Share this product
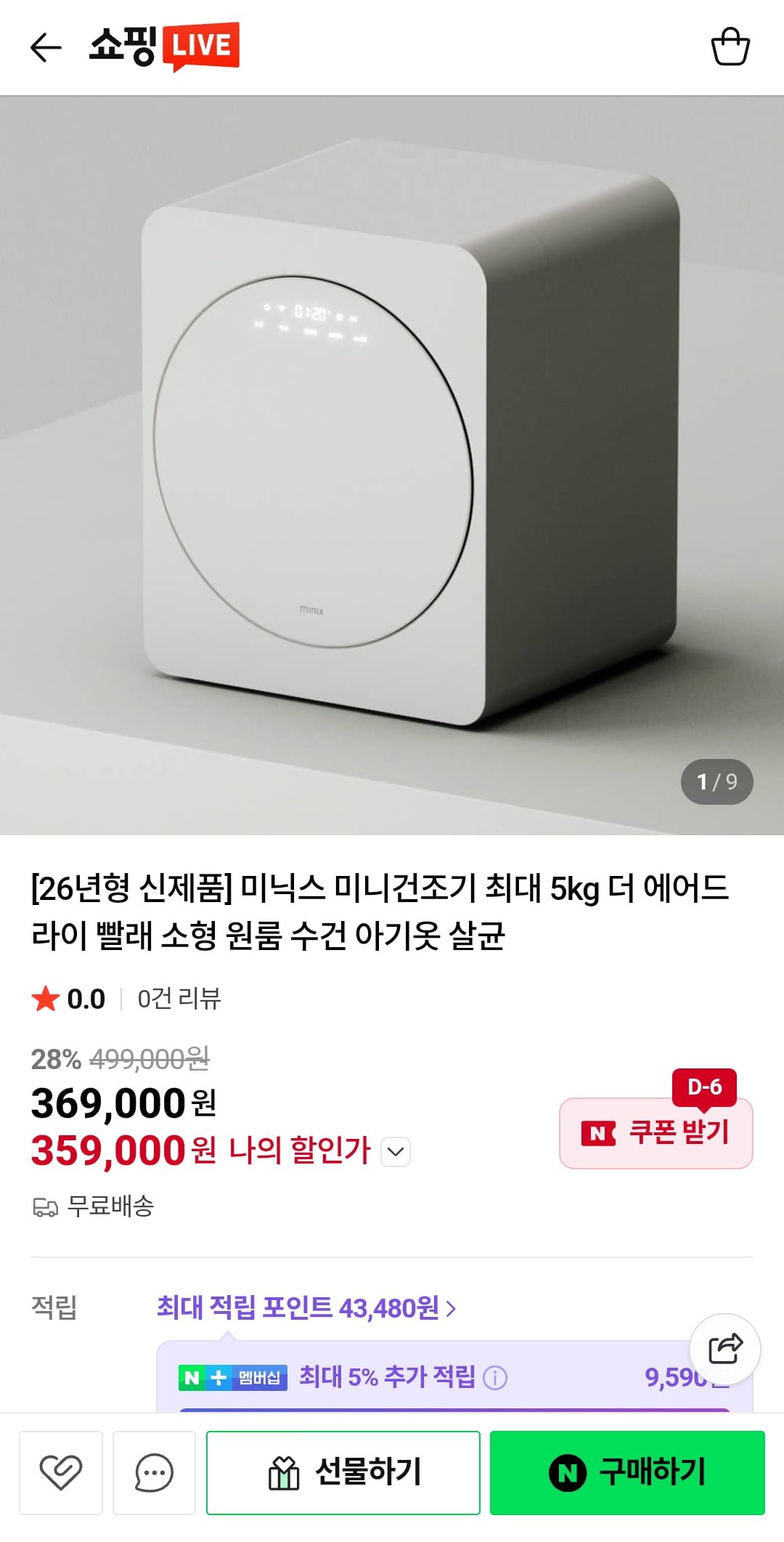Viewport: 784px width, 1542px height. click(x=724, y=1349)
